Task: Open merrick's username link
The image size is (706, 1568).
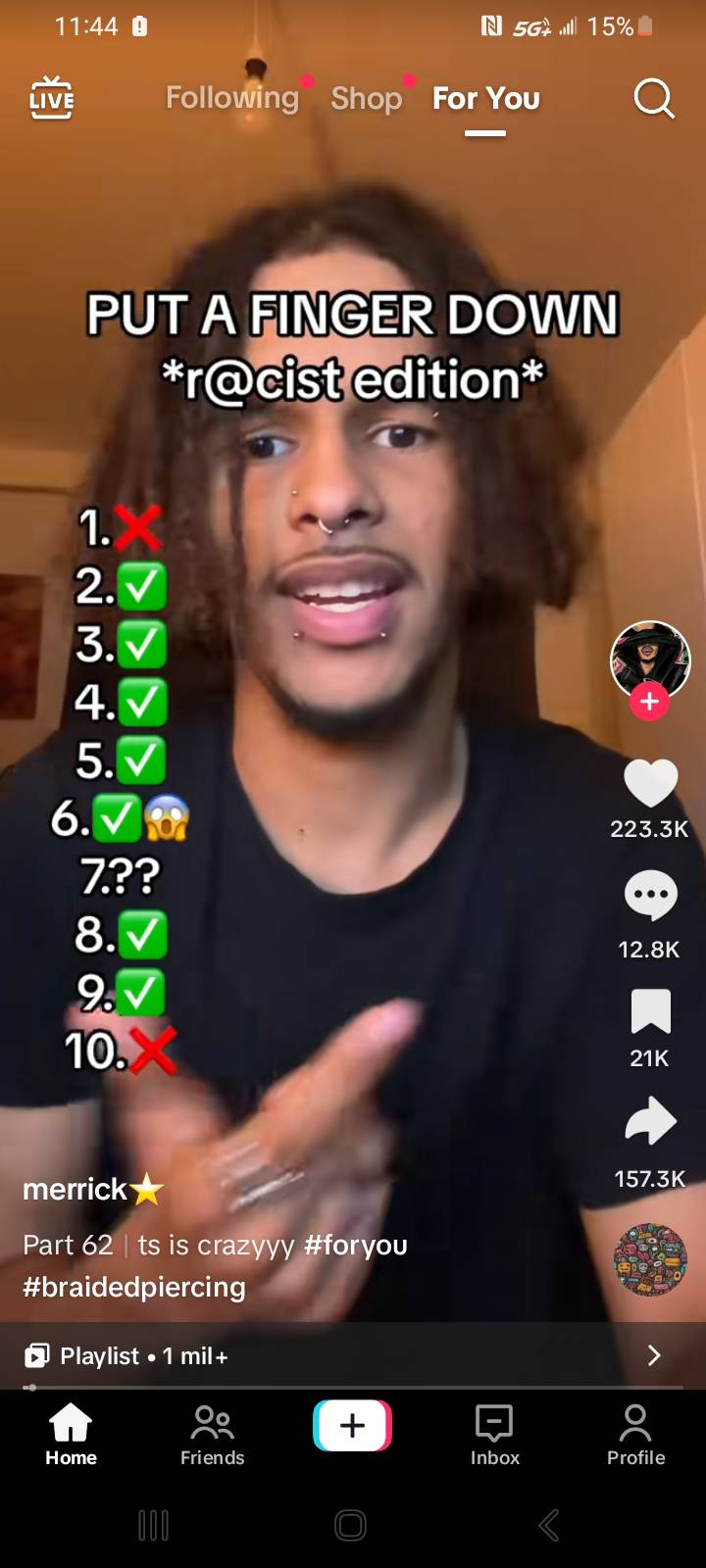Action: point(76,1189)
